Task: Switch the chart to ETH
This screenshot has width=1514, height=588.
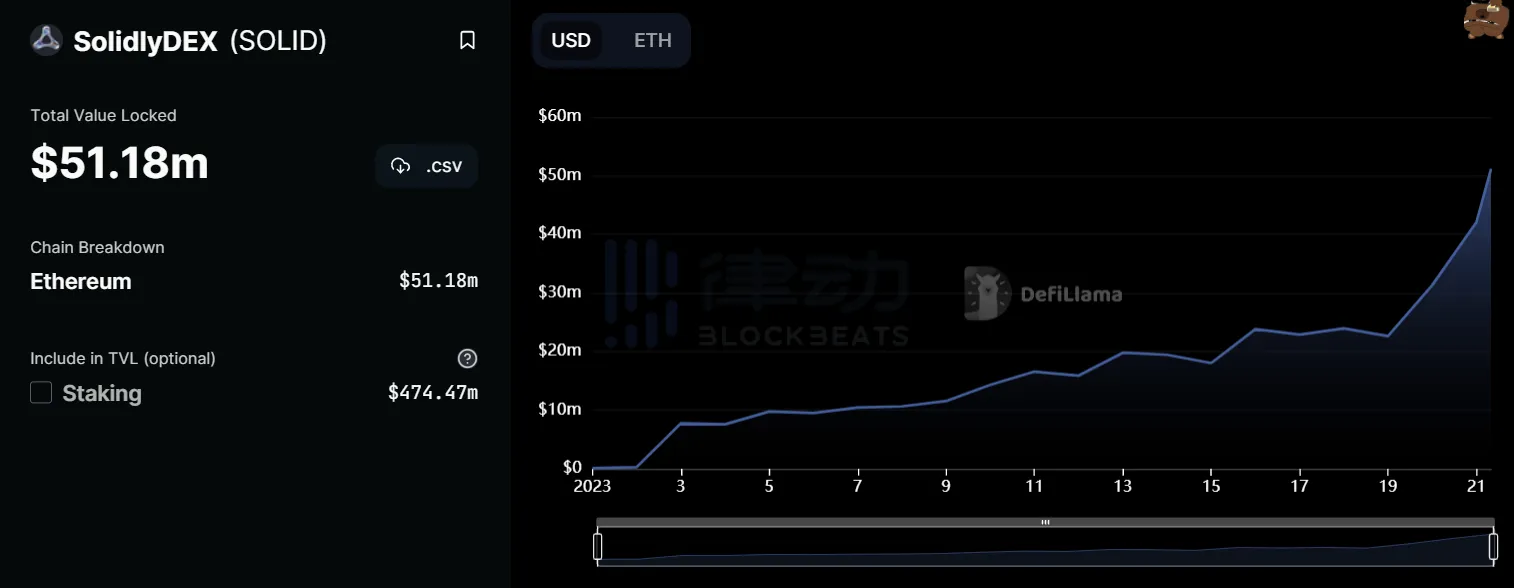Action: (x=653, y=41)
